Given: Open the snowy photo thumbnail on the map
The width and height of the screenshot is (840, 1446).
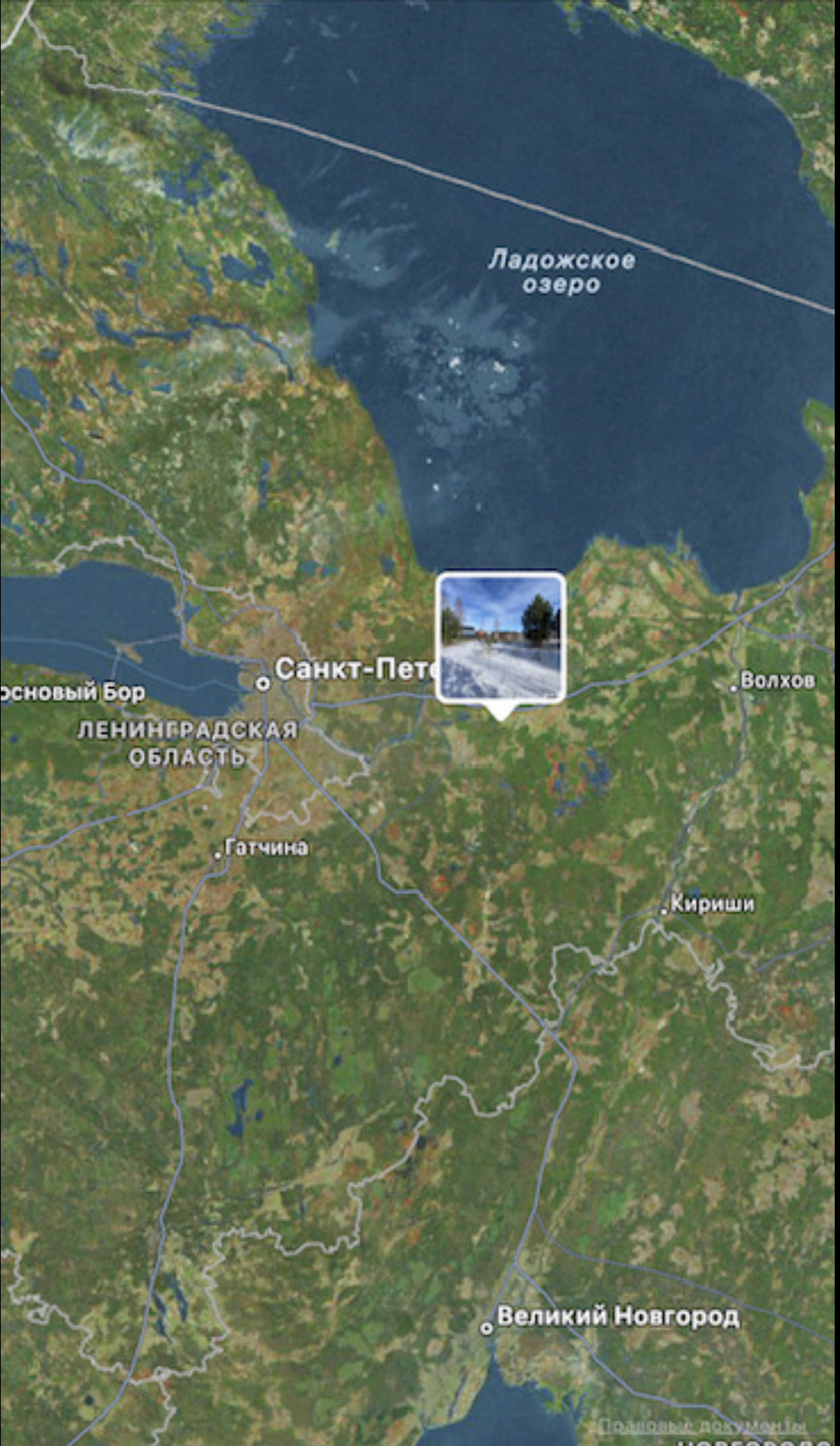Looking at the screenshot, I should point(501,637).
